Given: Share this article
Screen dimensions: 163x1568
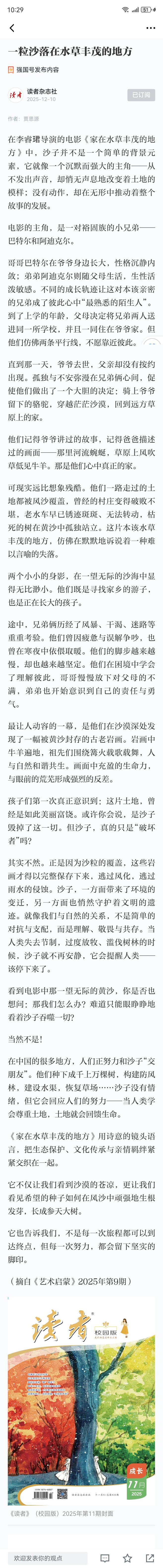Looking at the screenshot, I should coord(149,1558).
